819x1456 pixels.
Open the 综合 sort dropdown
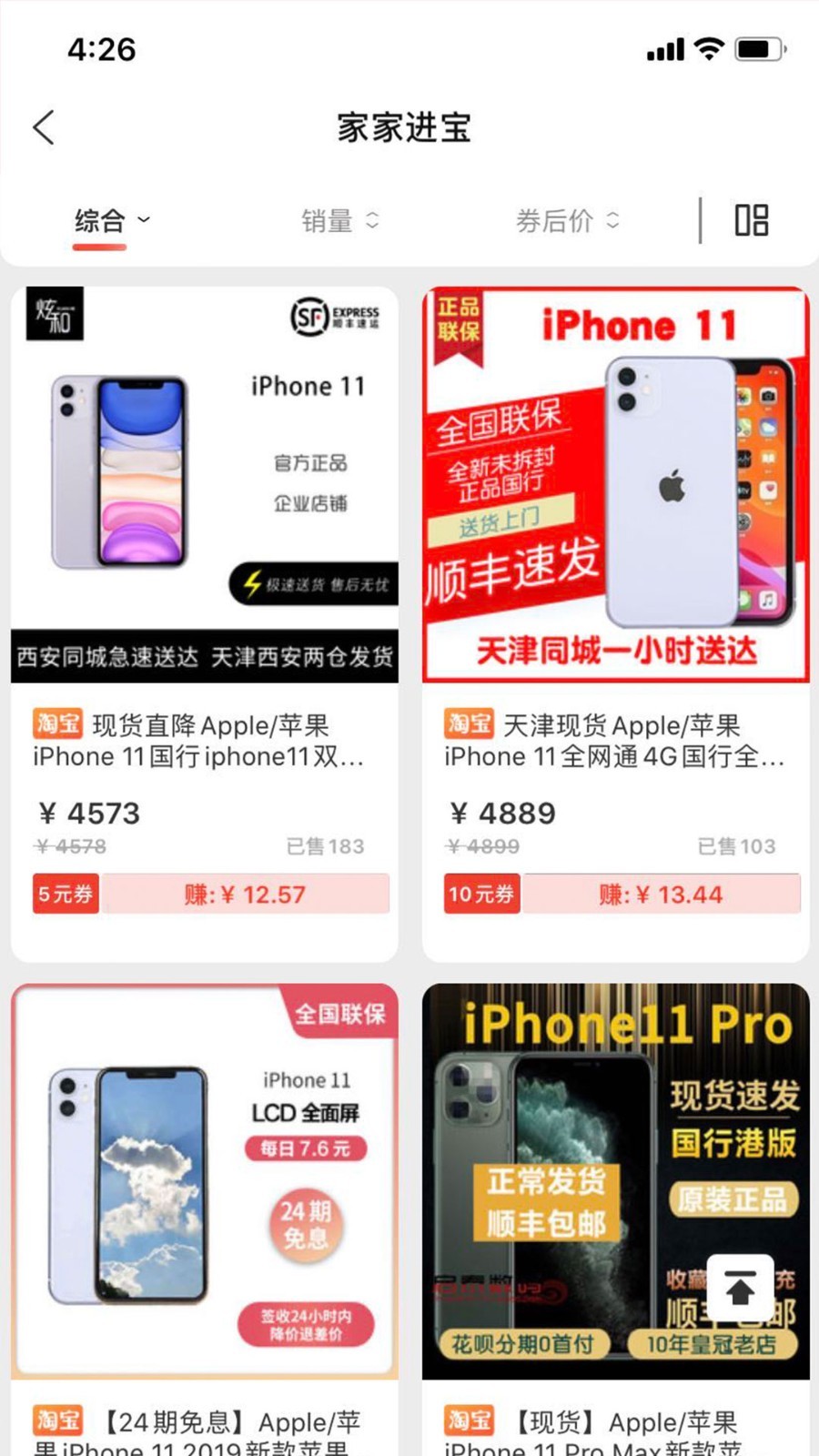tap(111, 220)
